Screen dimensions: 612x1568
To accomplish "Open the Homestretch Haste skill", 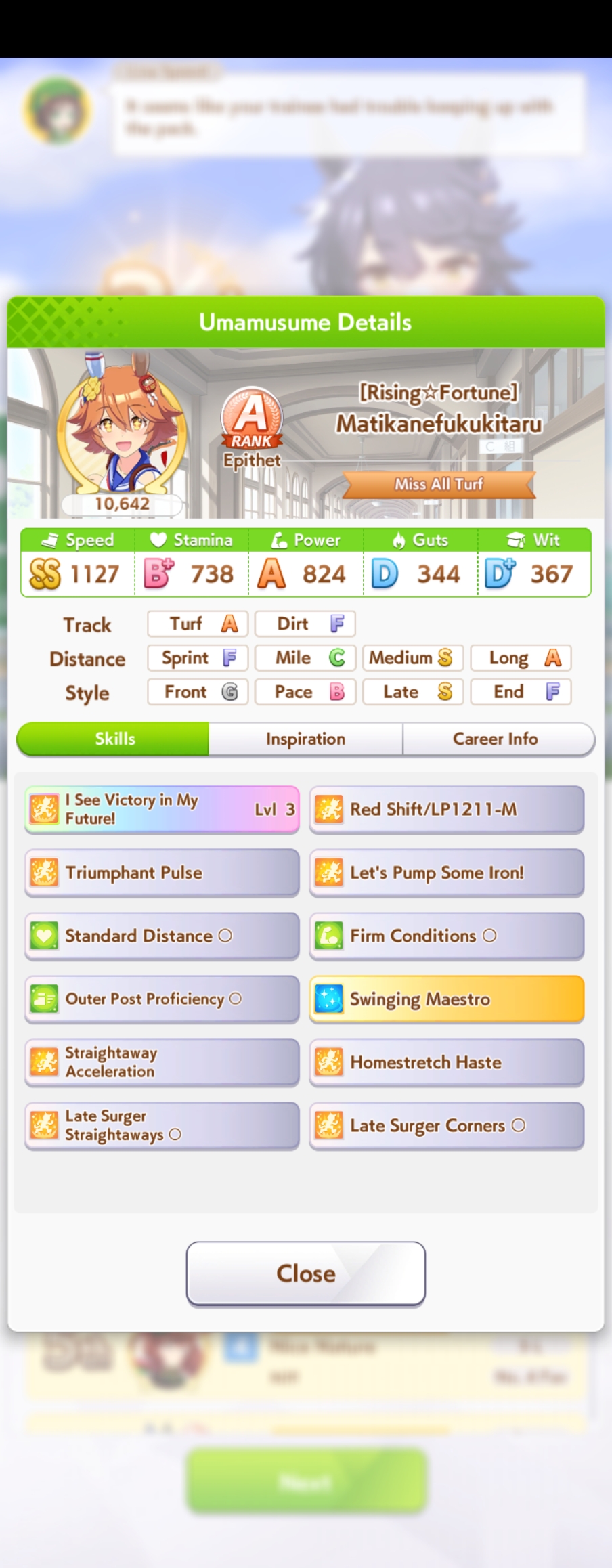I will (x=447, y=1062).
